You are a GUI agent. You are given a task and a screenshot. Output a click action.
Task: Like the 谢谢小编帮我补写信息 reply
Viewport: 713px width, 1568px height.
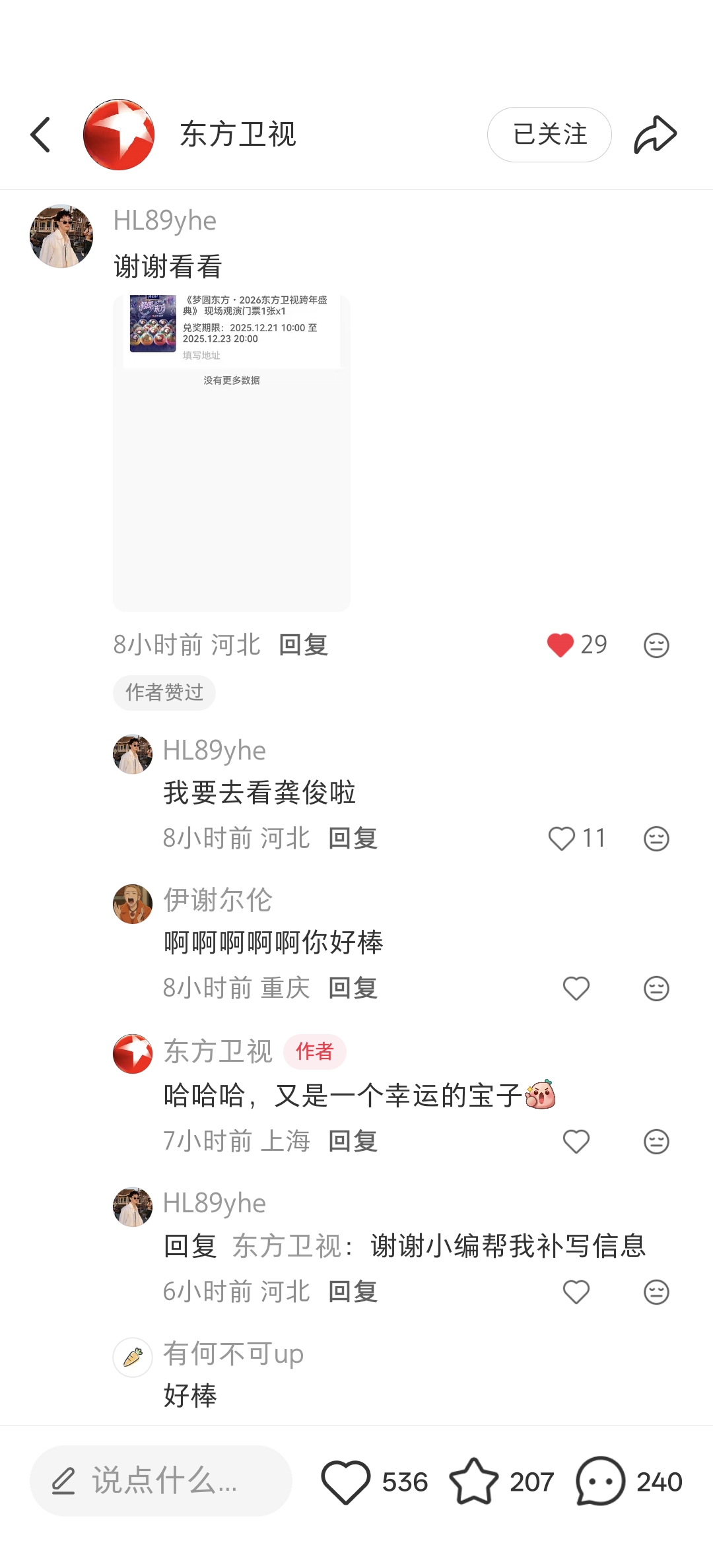pyautogui.click(x=576, y=1292)
